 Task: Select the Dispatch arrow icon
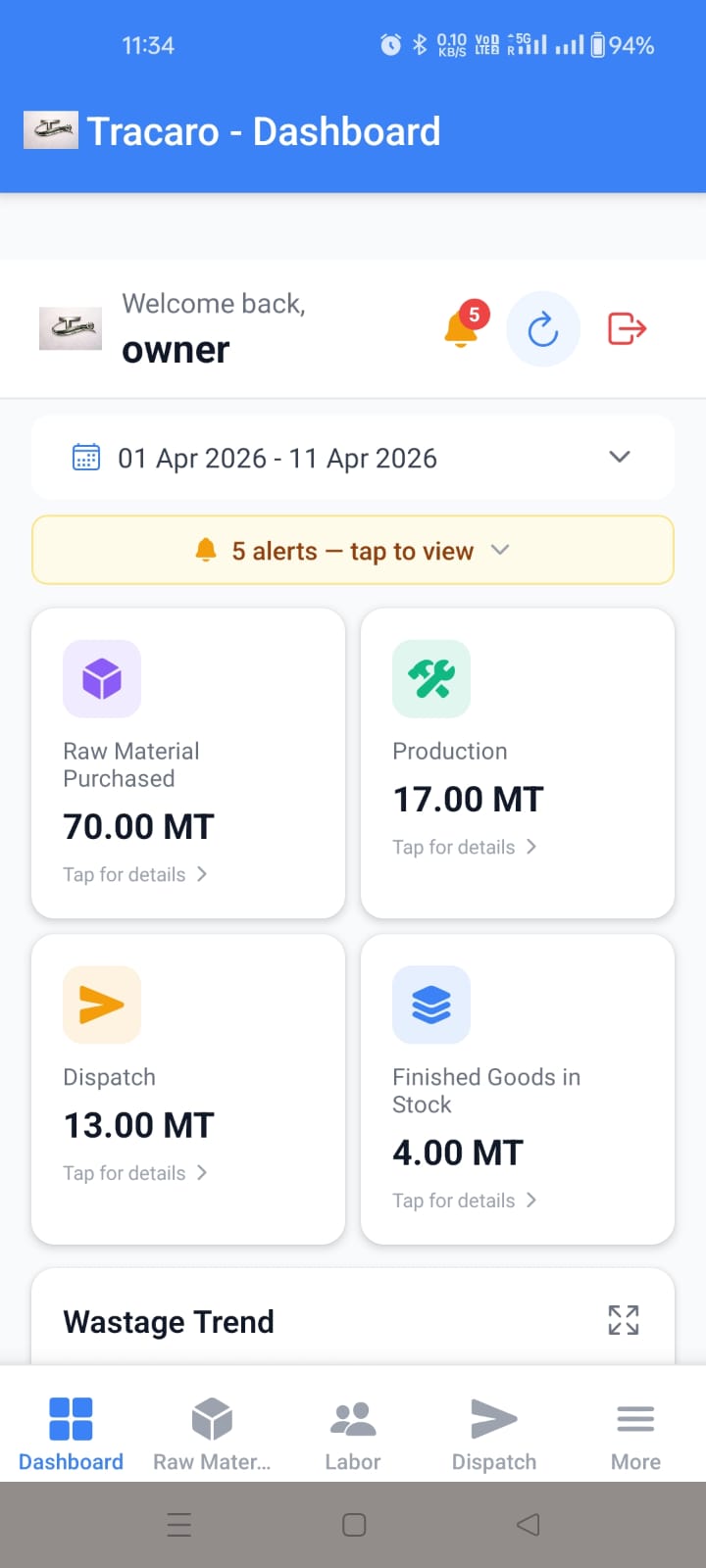pyautogui.click(x=102, y=1004)
